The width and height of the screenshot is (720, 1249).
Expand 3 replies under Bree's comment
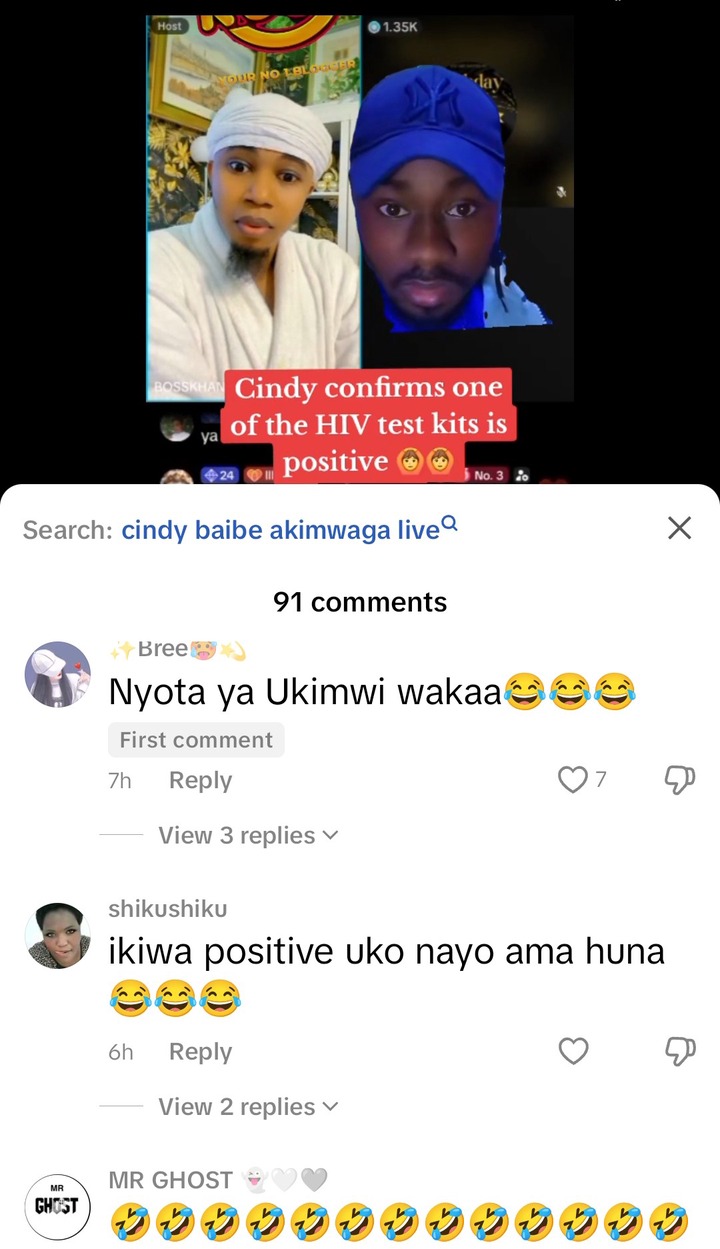click(x=247, y=835)
